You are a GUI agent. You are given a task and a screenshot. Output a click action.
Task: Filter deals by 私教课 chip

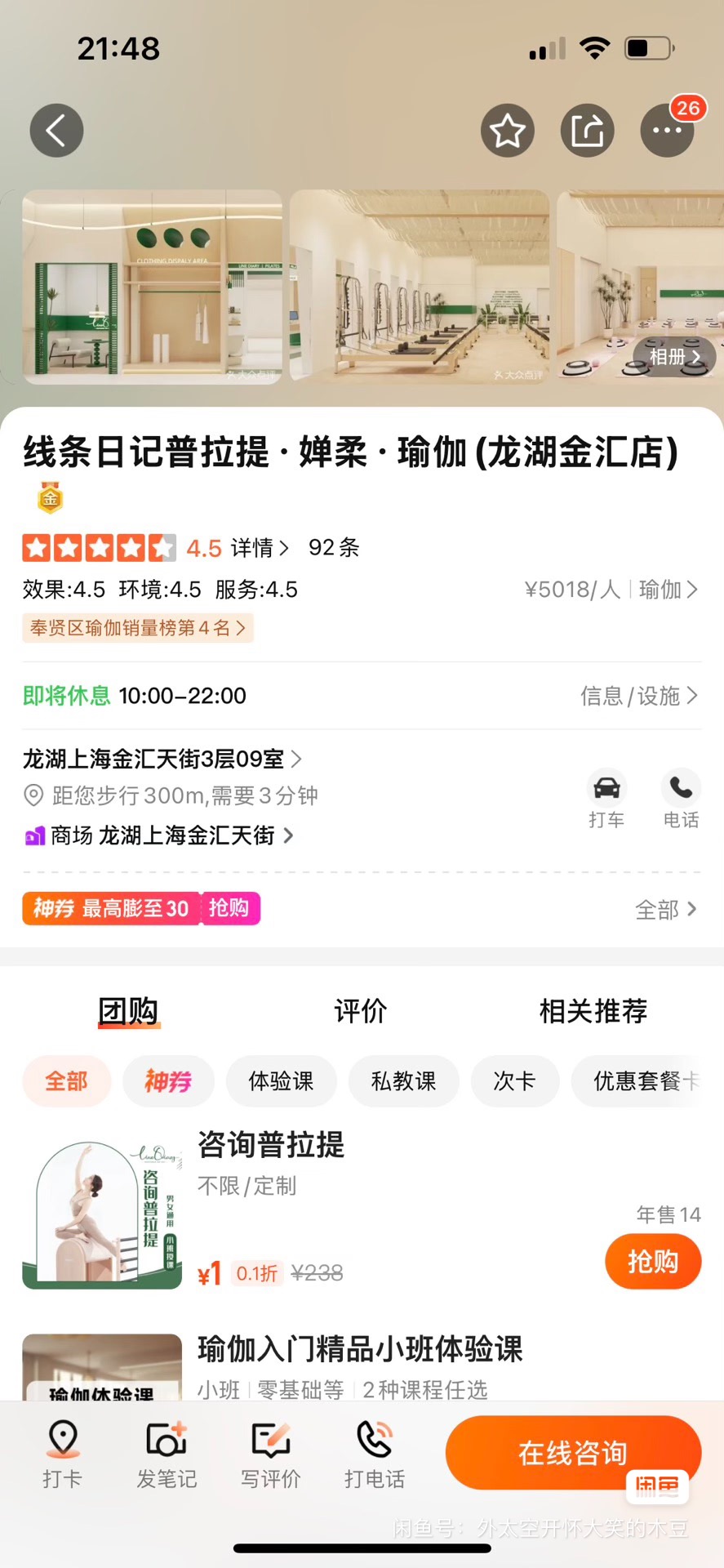403,1081
